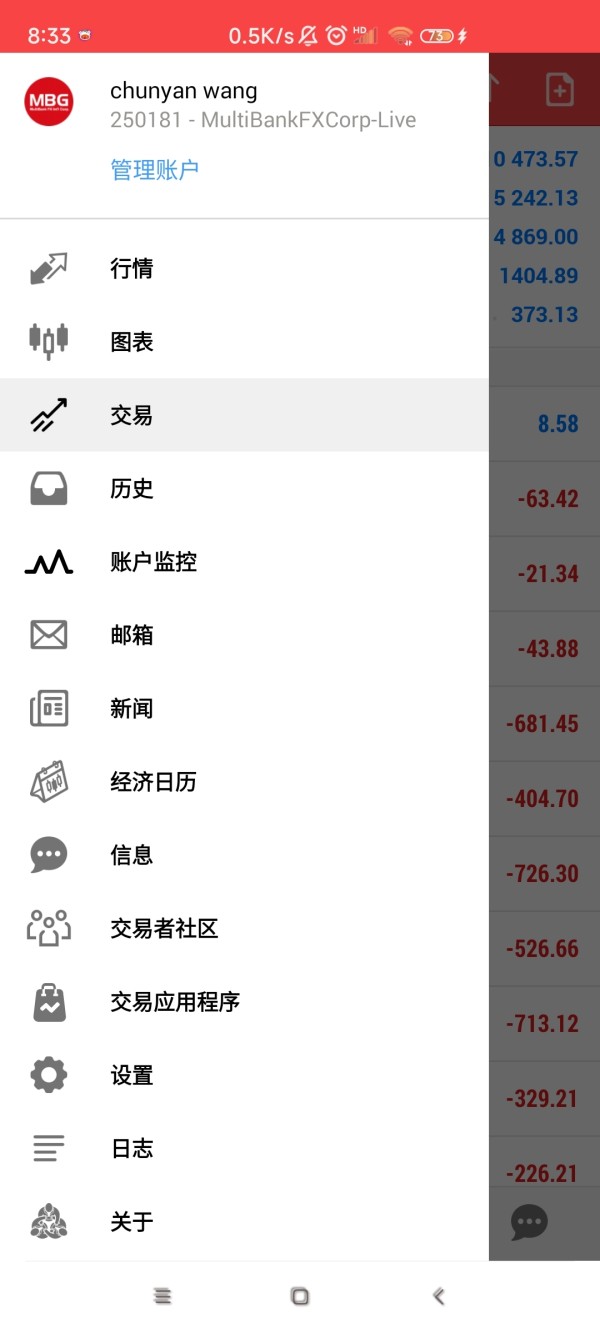Image resolution: width=600 pixels, height=1333 pixels.
Task: Open 信息 messages
Action: click(244, 855)
